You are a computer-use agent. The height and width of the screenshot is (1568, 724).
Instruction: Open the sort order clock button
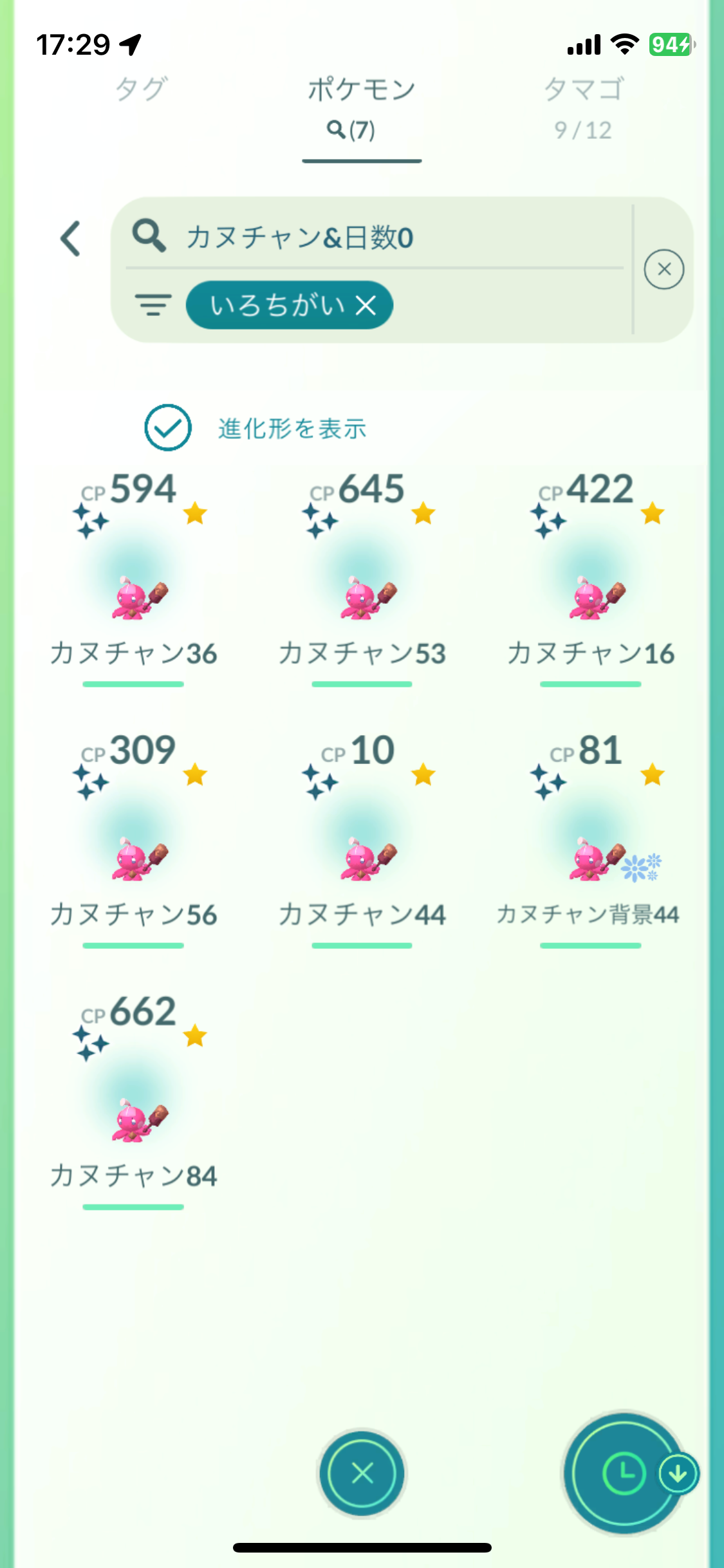pos(624,1473)
